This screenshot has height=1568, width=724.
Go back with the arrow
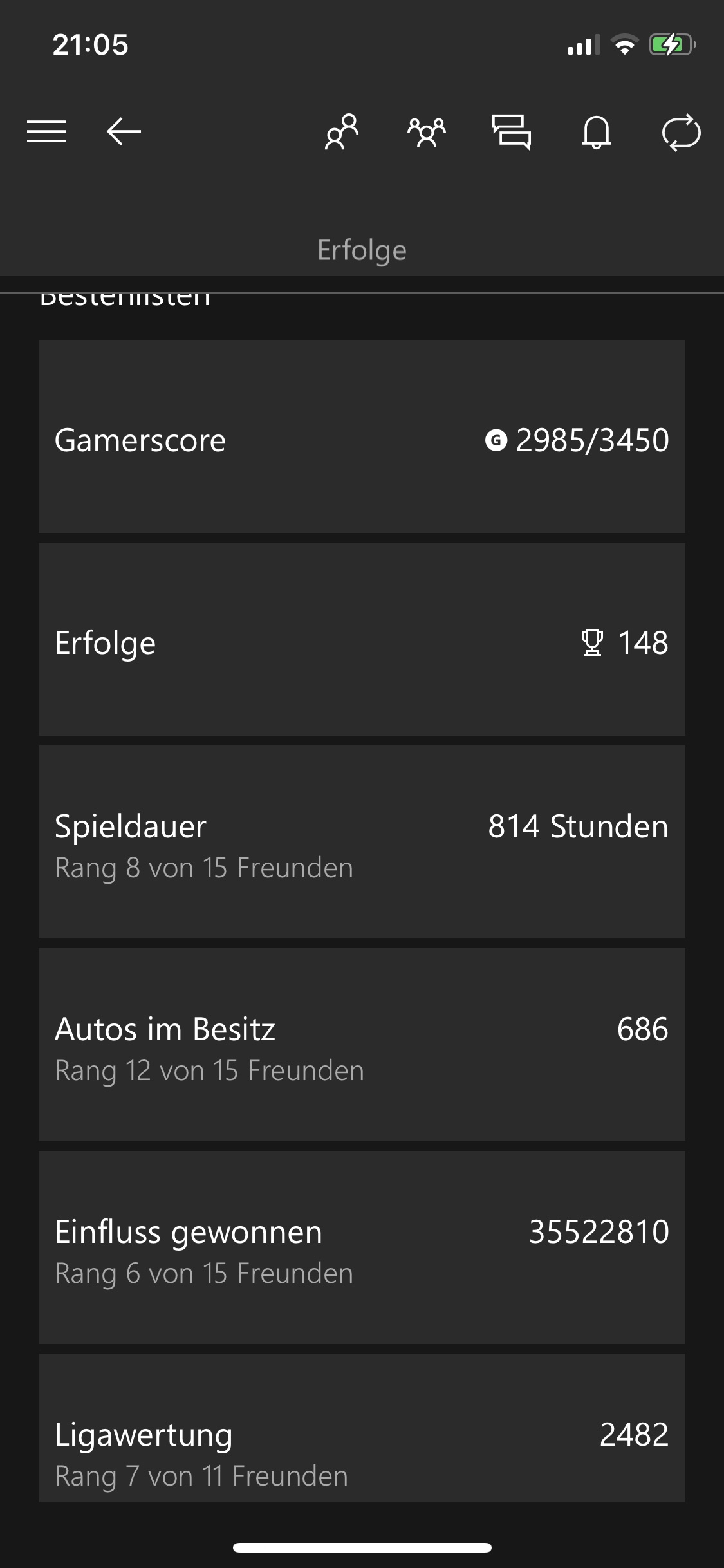coord(124,131)
